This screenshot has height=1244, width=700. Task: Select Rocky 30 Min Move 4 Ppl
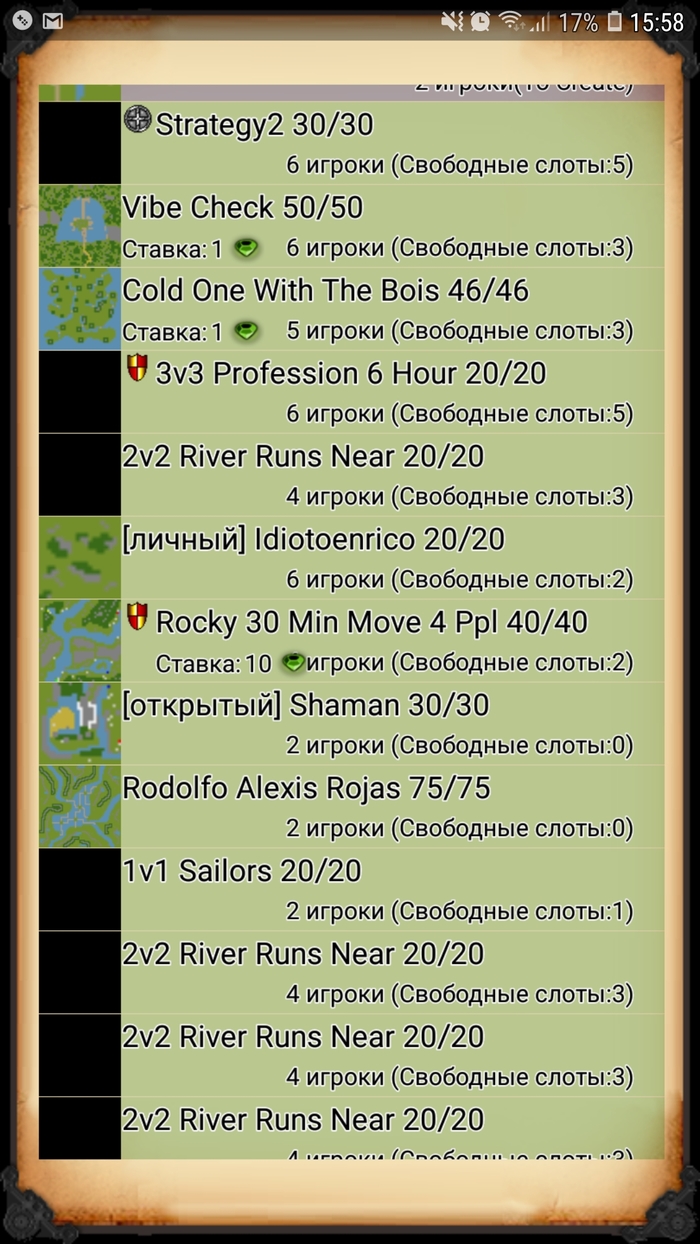[x=371, y=622]
